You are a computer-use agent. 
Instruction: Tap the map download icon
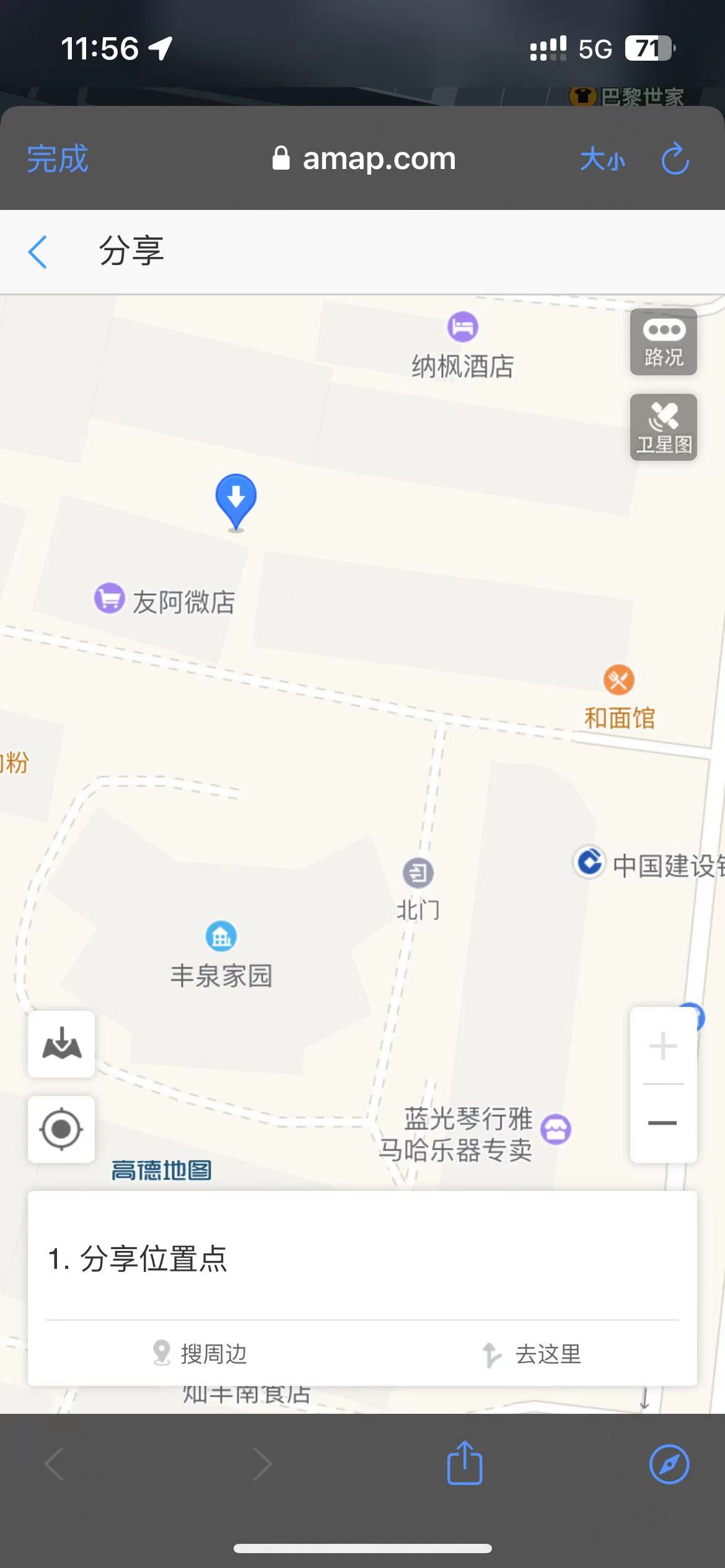coord(61,1044)
